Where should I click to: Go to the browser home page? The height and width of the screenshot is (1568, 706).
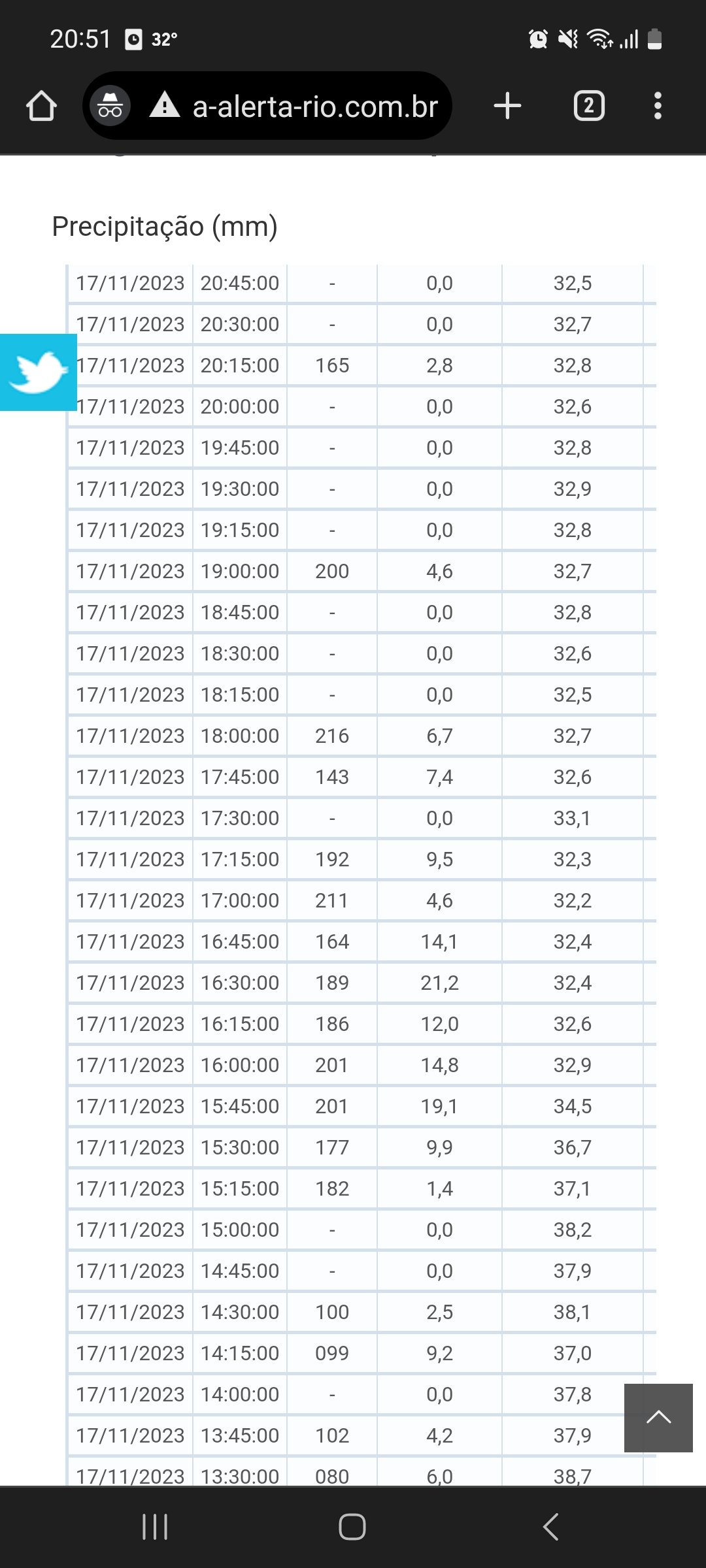[x=41, y=106]
